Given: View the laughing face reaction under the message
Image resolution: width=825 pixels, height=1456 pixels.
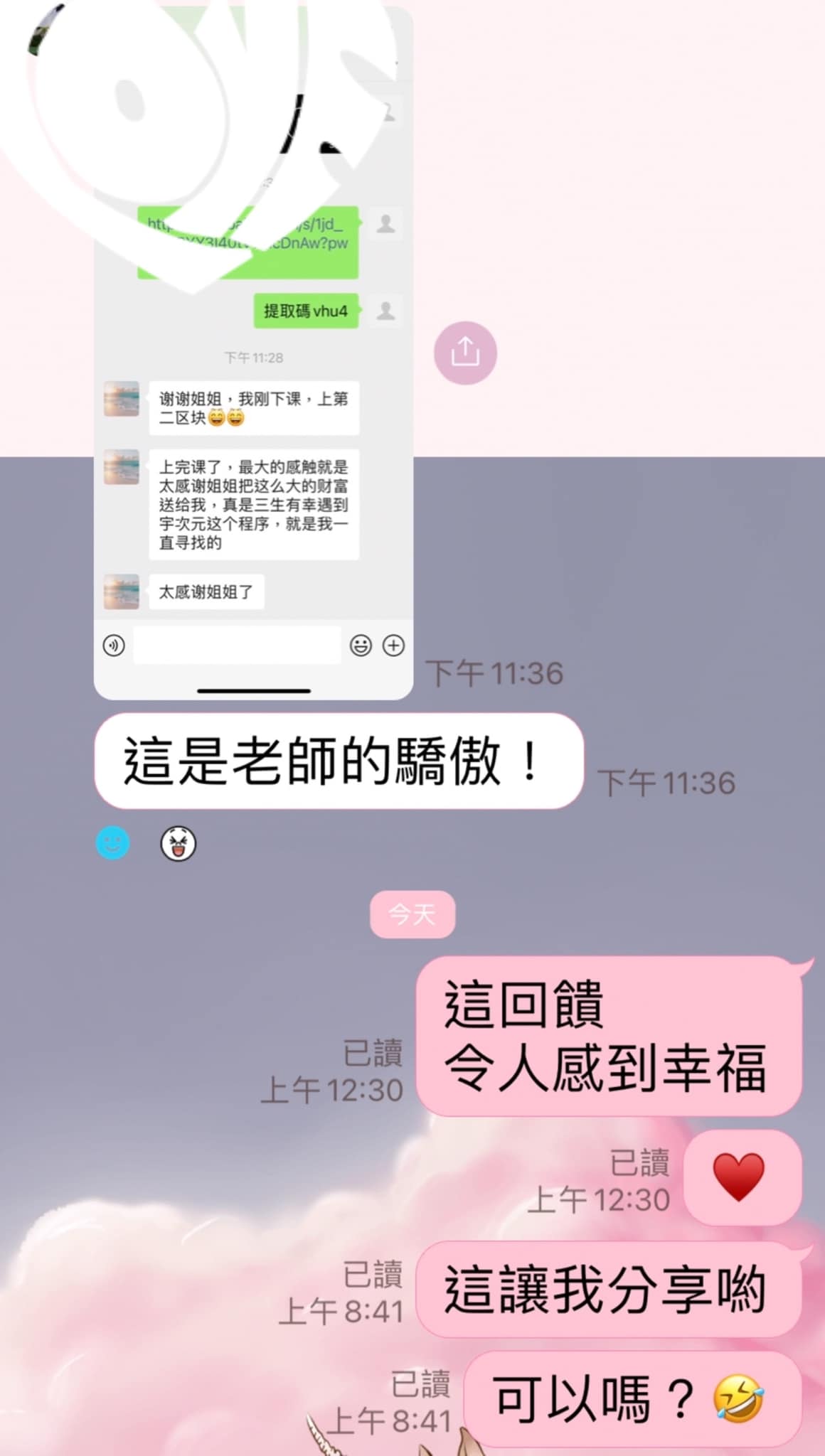Looking at the screenshot, I should click(x=178, y=844).
